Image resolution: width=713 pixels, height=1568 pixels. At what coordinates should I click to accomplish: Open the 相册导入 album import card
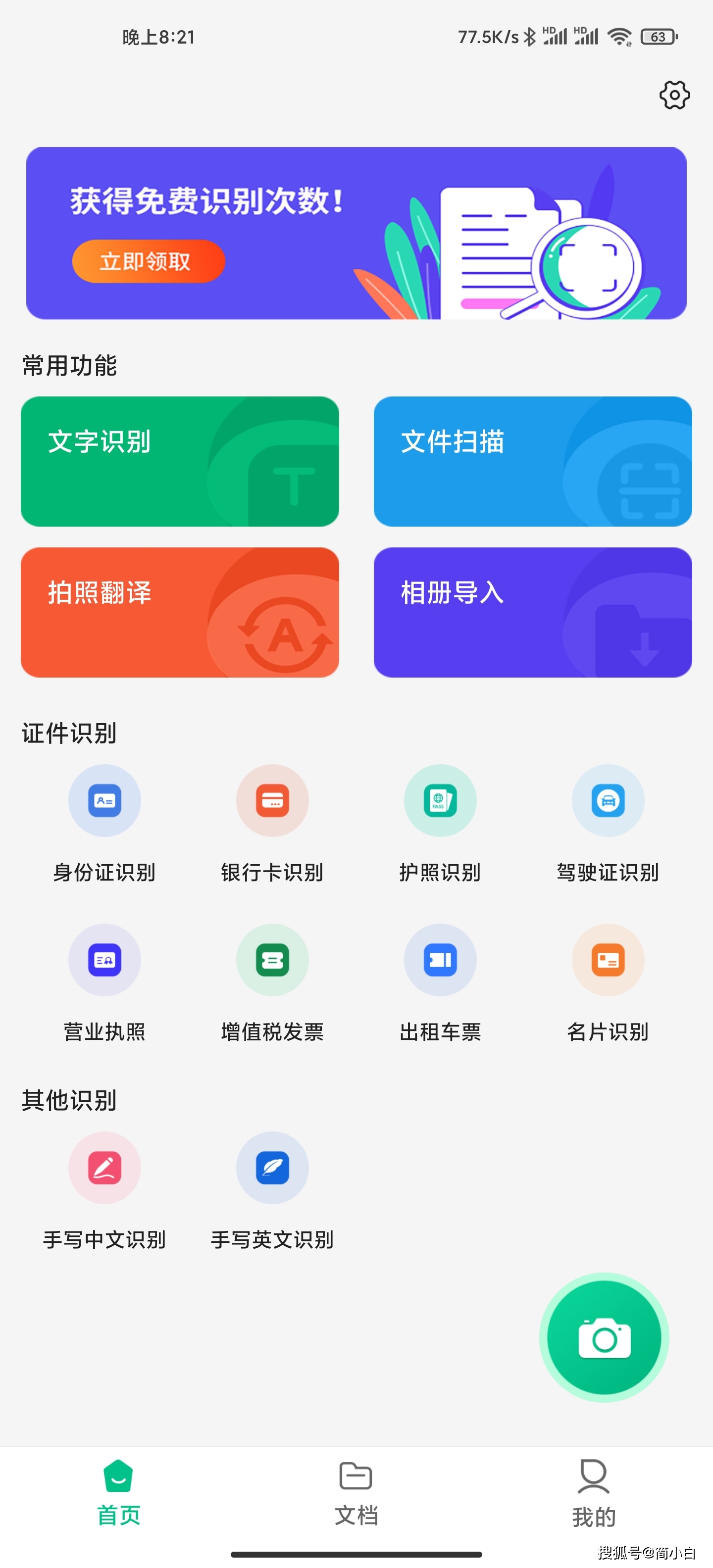click(x=532, y=612)
